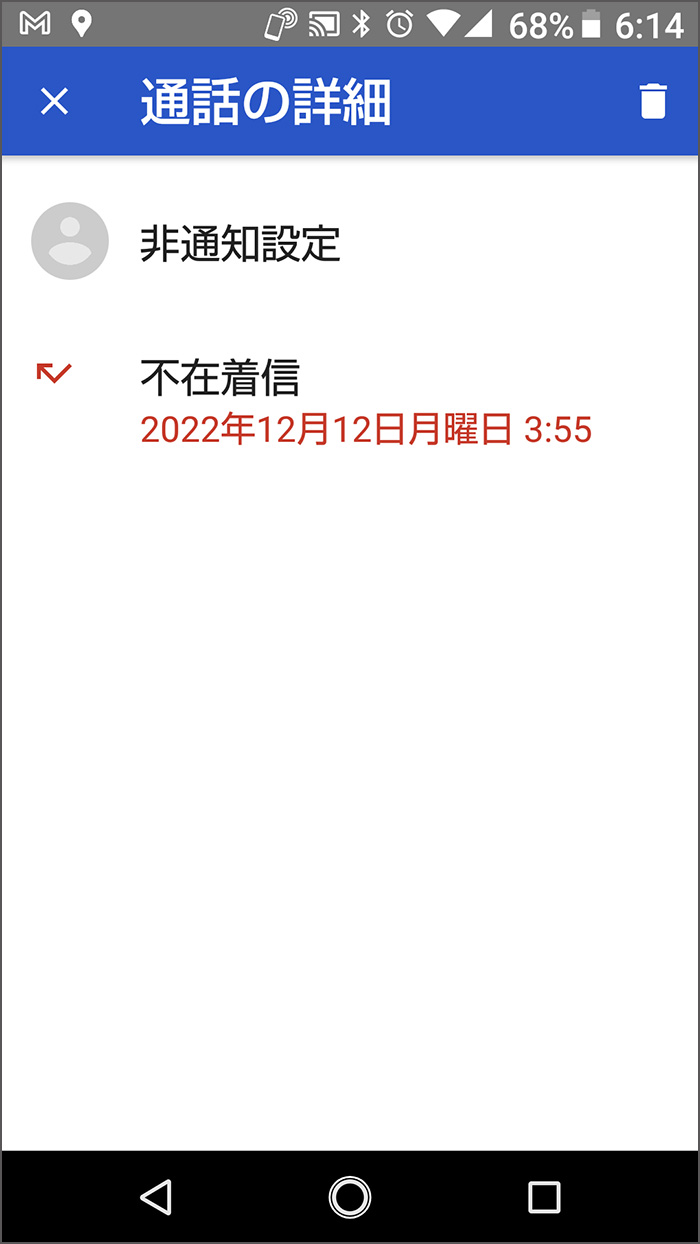Close the call details screen
This screenshot has width=700, height=1244.
[54, 101]
